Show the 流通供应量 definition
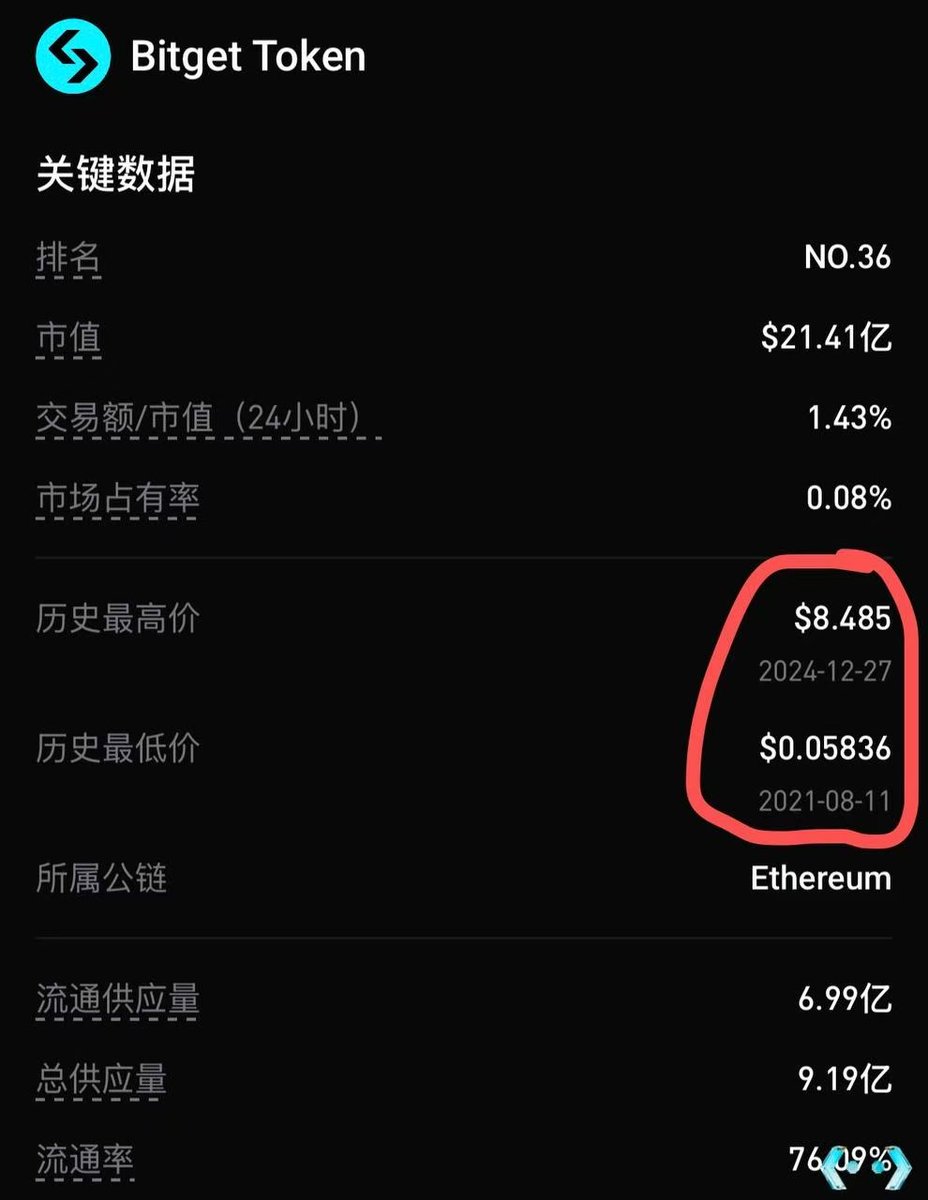The image size is (928, 1200). 117,999
